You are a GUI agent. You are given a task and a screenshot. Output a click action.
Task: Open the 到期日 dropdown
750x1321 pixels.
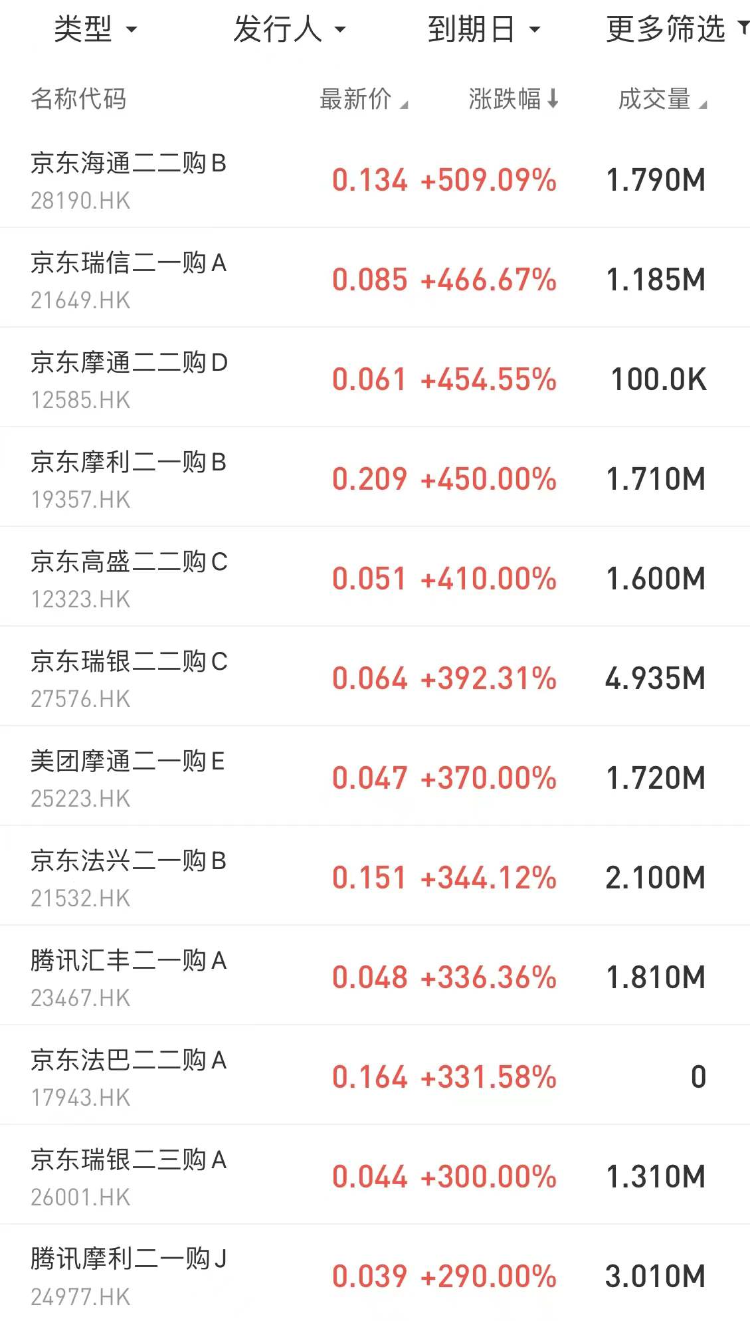(483, 30)
